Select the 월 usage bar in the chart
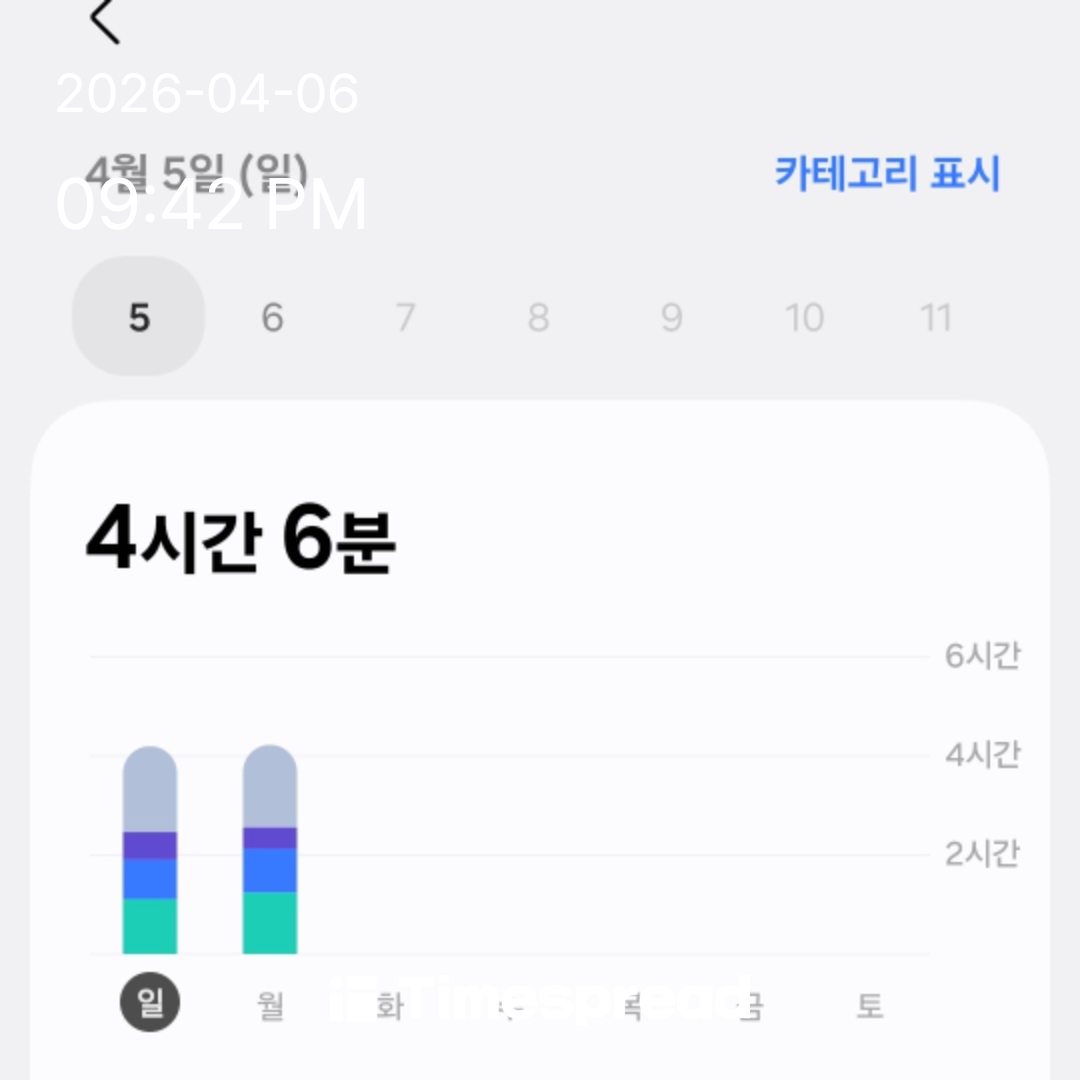1080x1080 pixels. (270, 850)
